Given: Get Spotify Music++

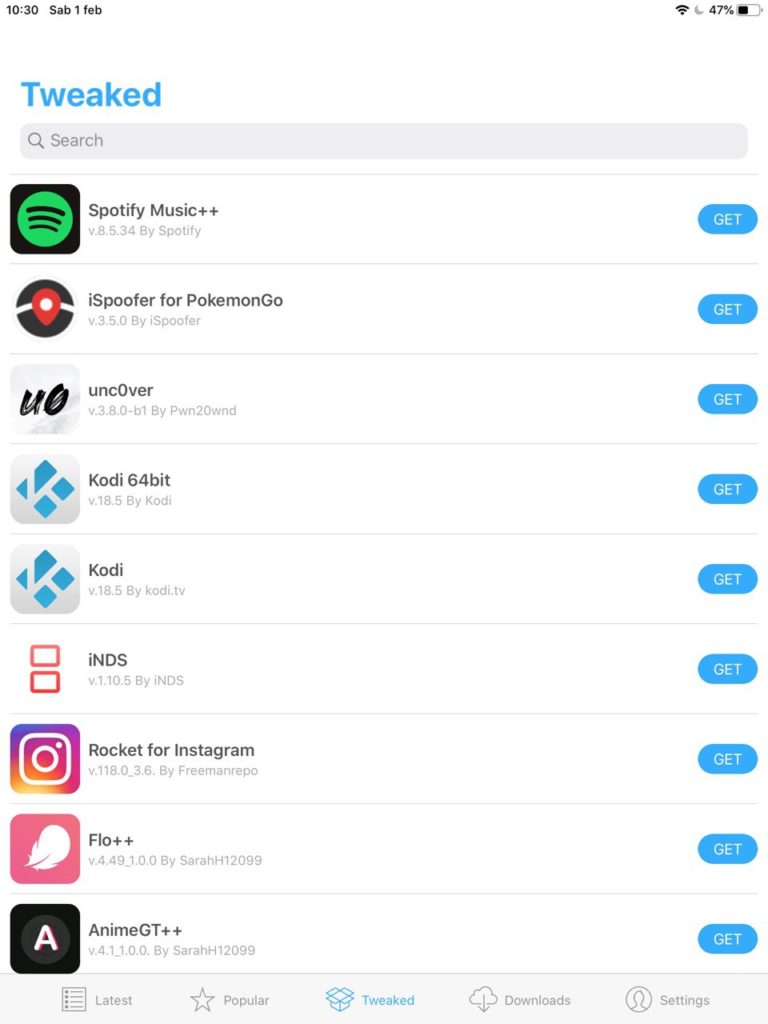Looking at the screenshot, I should tap(727, 220).
